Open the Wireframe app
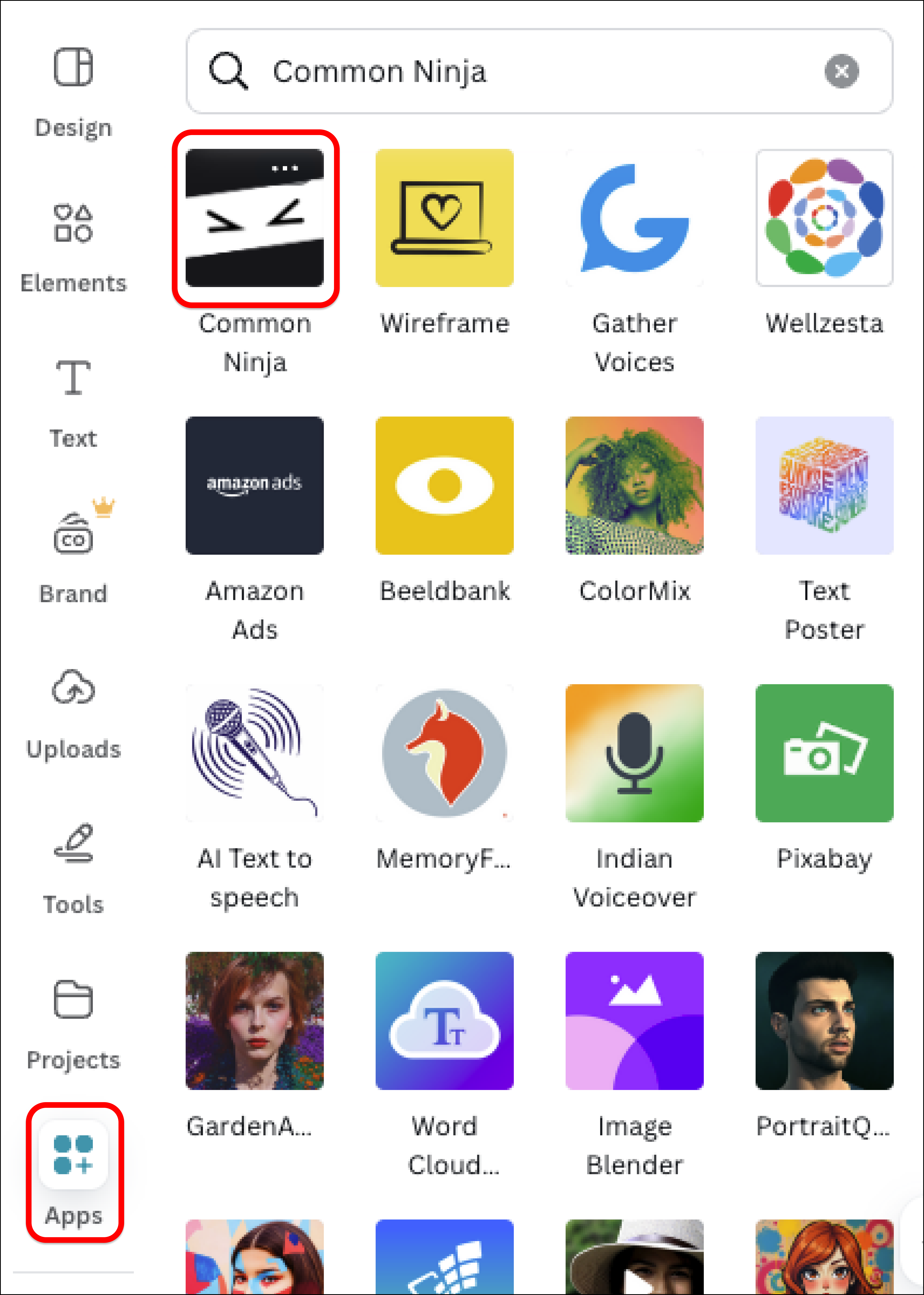 tap(444, 218)
